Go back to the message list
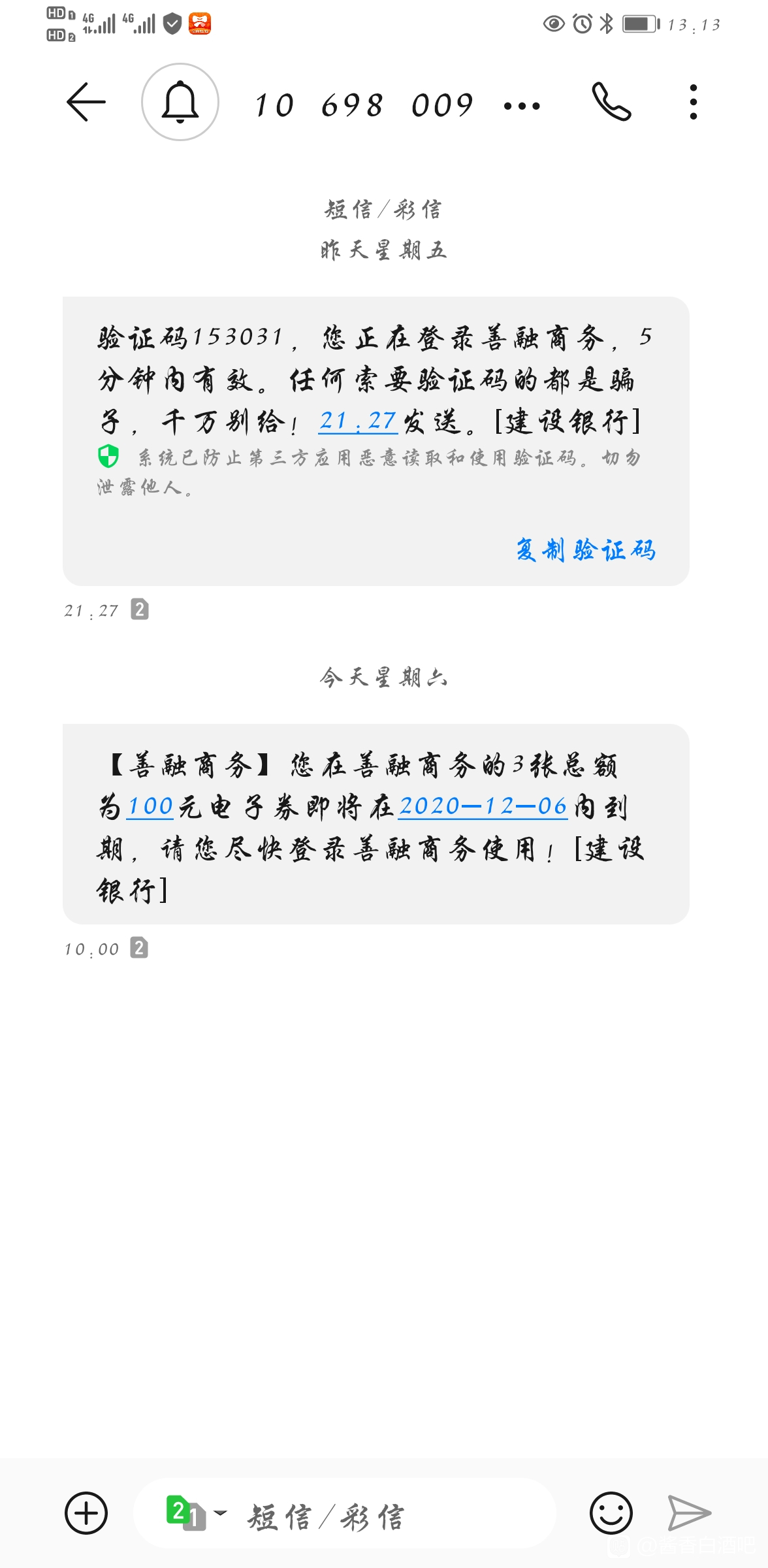 [x=86, y=102]
